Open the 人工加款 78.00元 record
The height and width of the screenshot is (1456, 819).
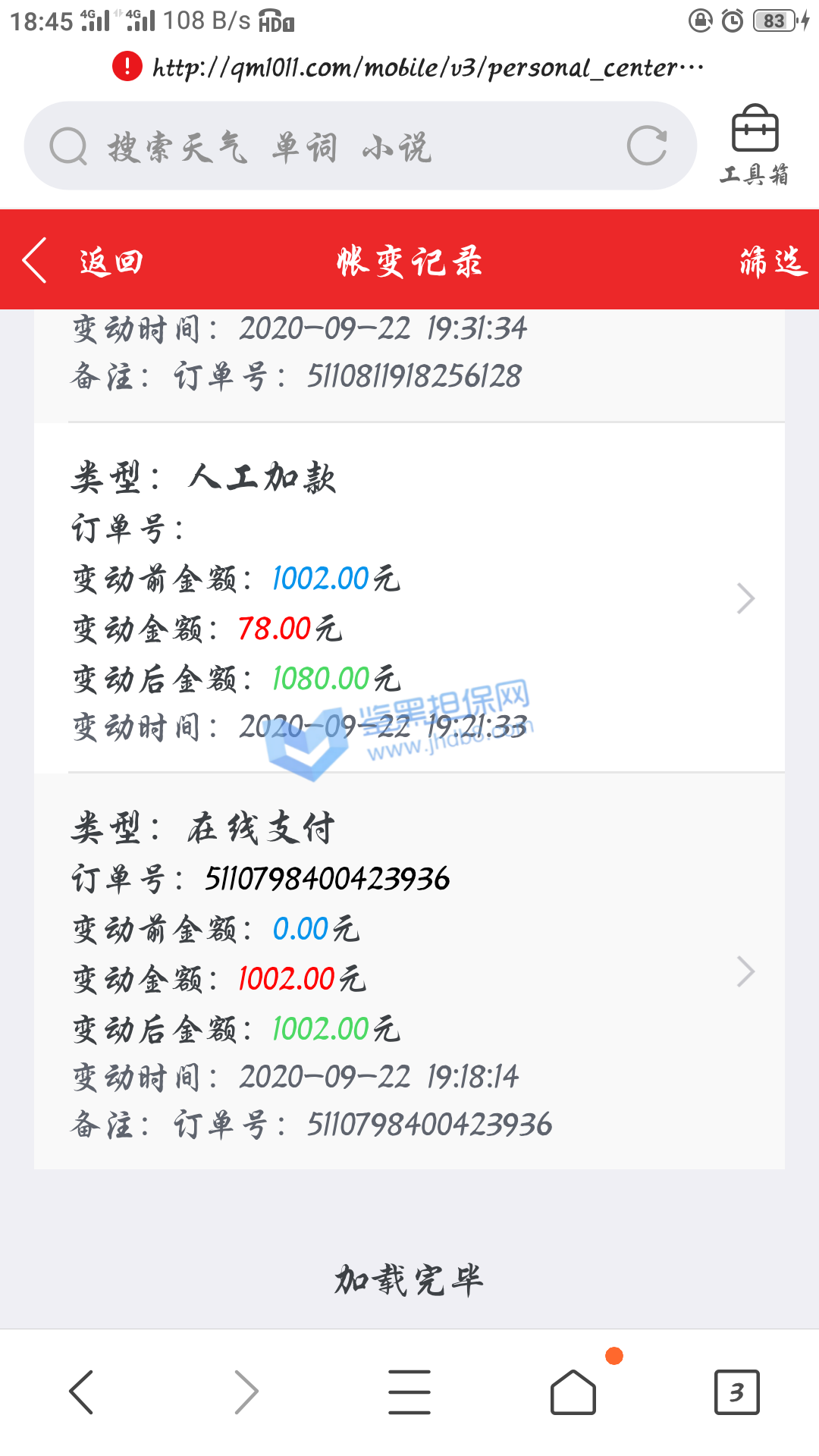pos(409,599)
